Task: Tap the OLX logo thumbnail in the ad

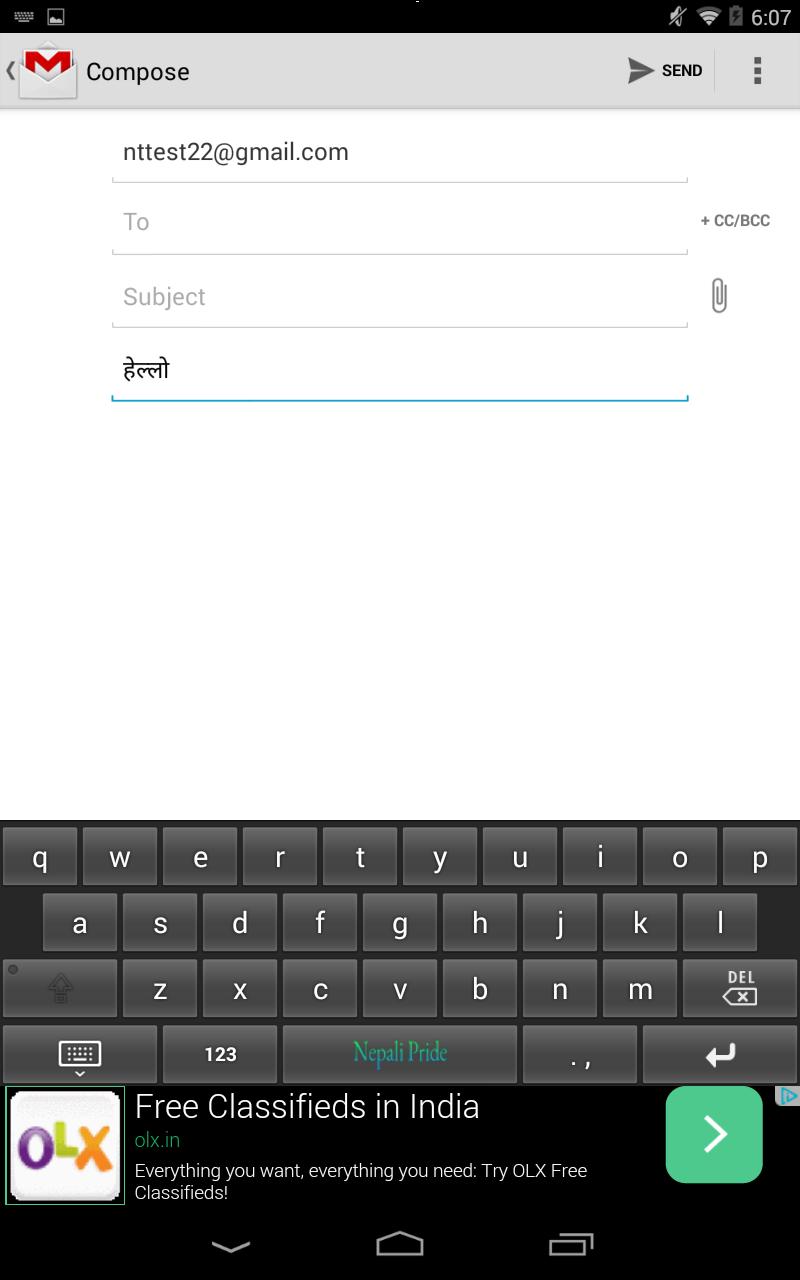Action: [x=64, y=1145]
